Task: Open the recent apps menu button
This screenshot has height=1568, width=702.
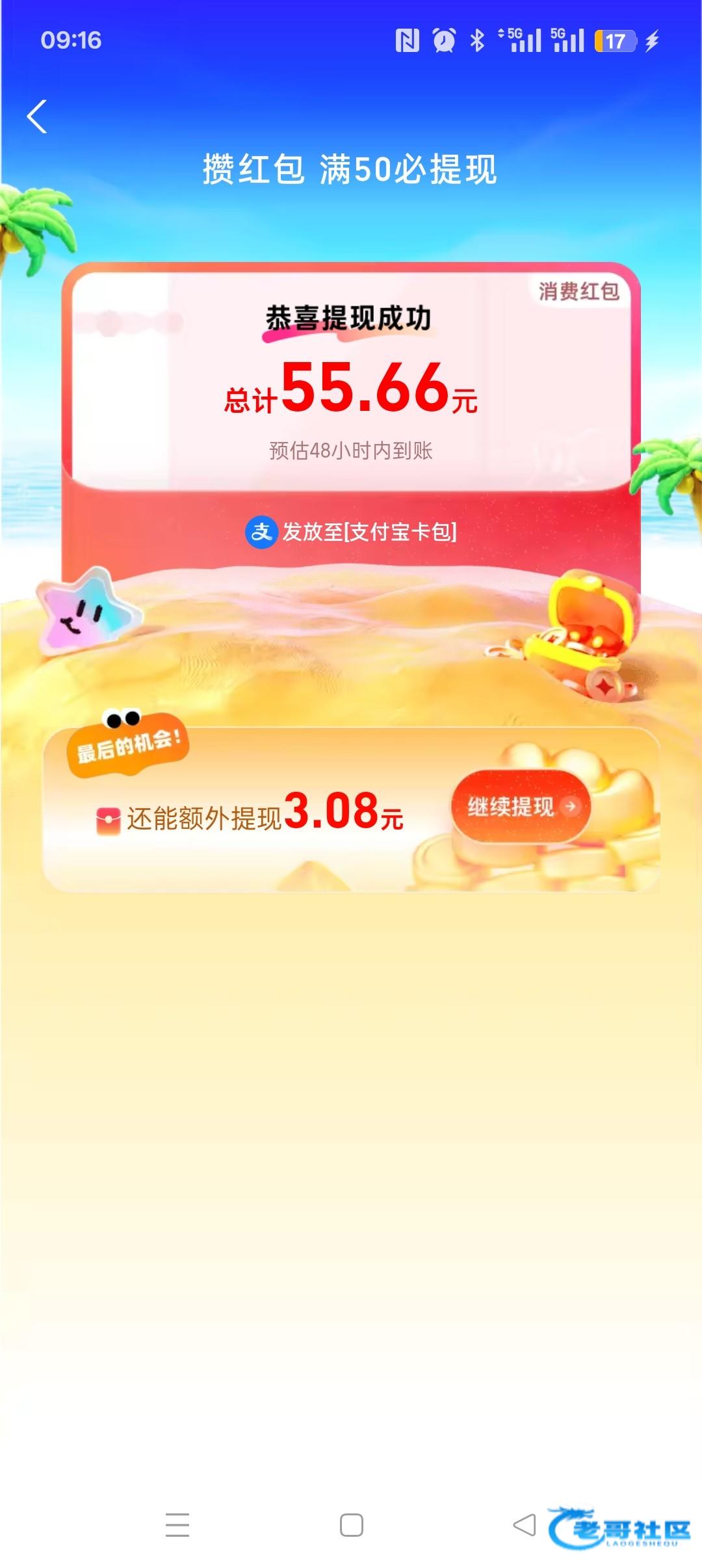Action: [177, 1524]
